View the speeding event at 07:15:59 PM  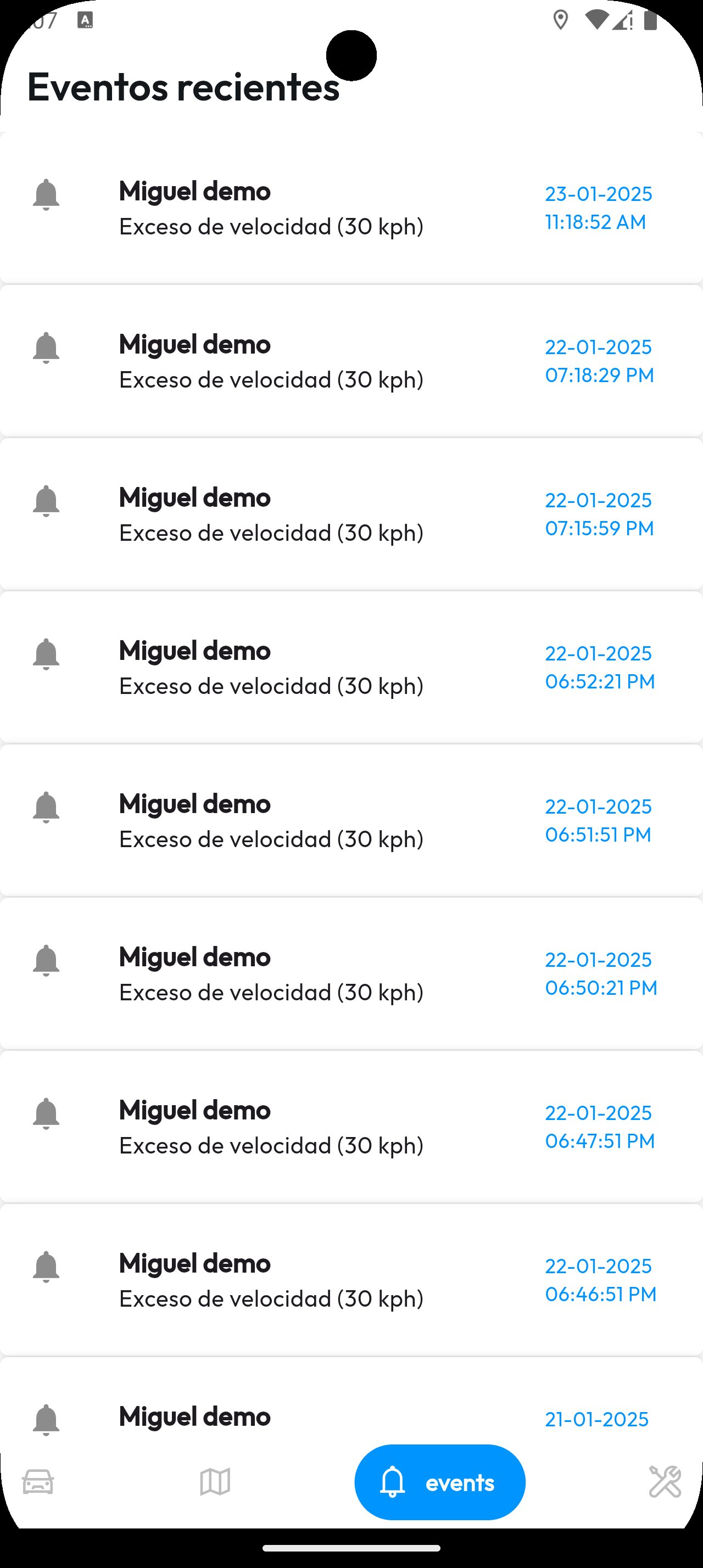coord(351,514)
